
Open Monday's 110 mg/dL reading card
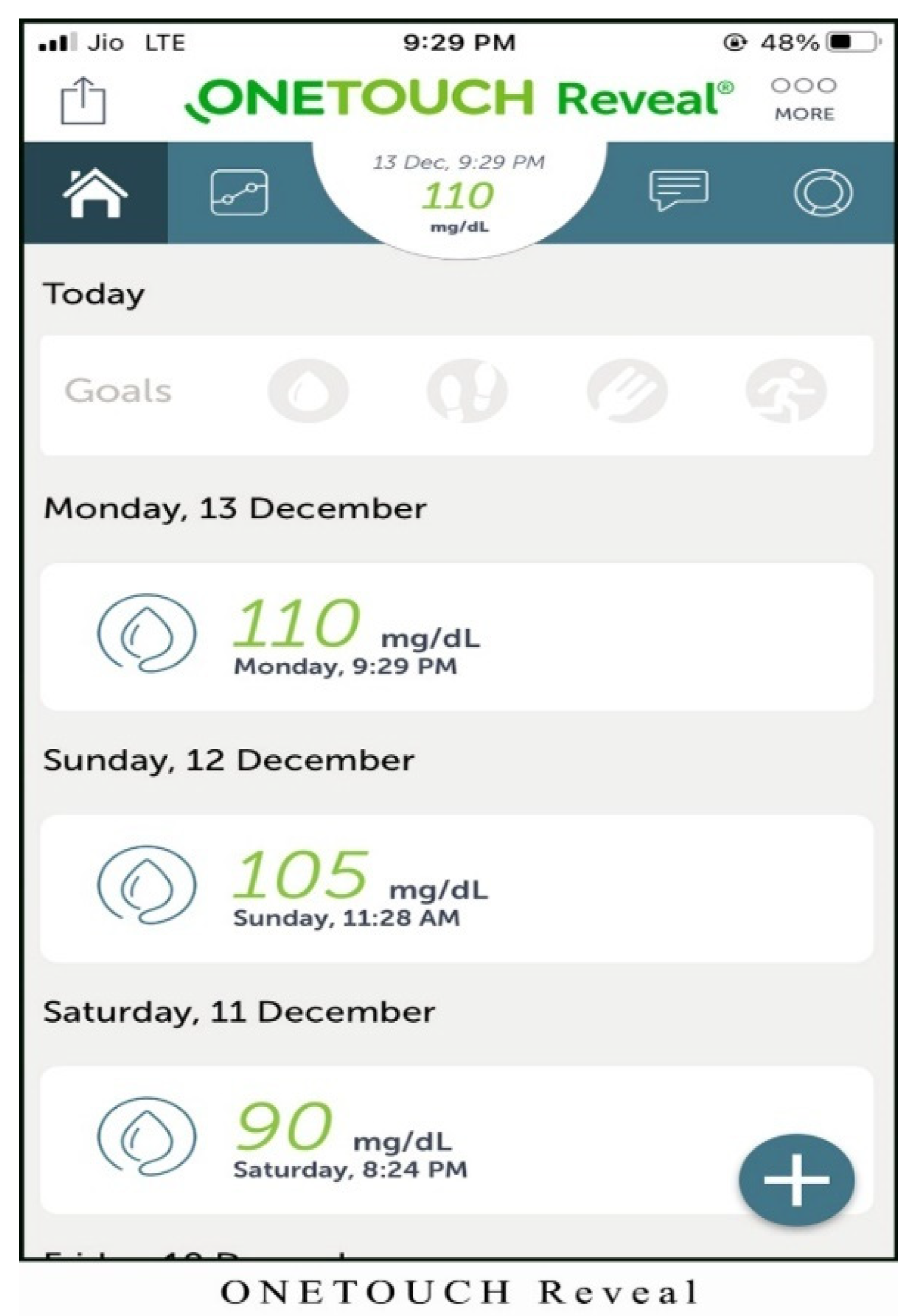pyautogui.click(x=456, y=636)
